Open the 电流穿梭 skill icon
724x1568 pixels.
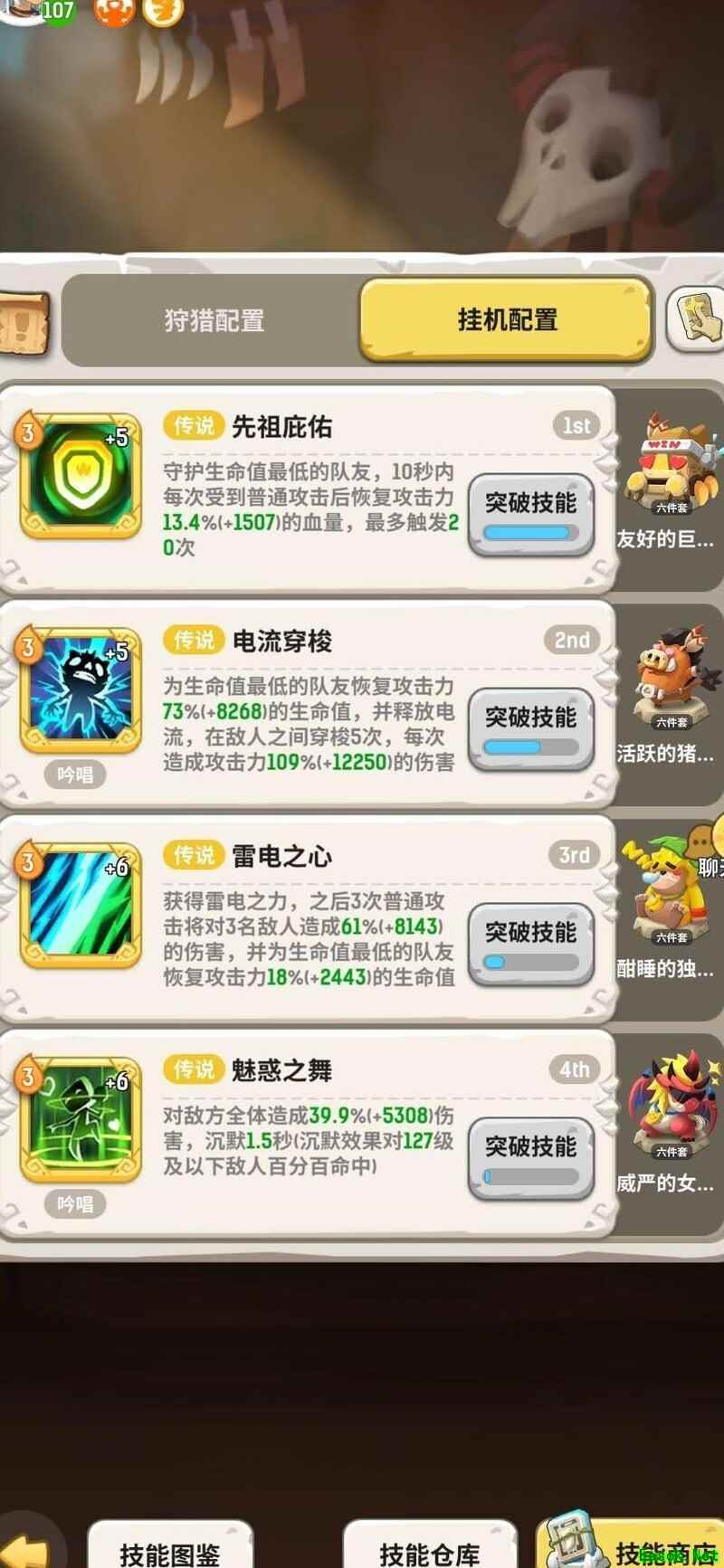(x=81, y=690)
